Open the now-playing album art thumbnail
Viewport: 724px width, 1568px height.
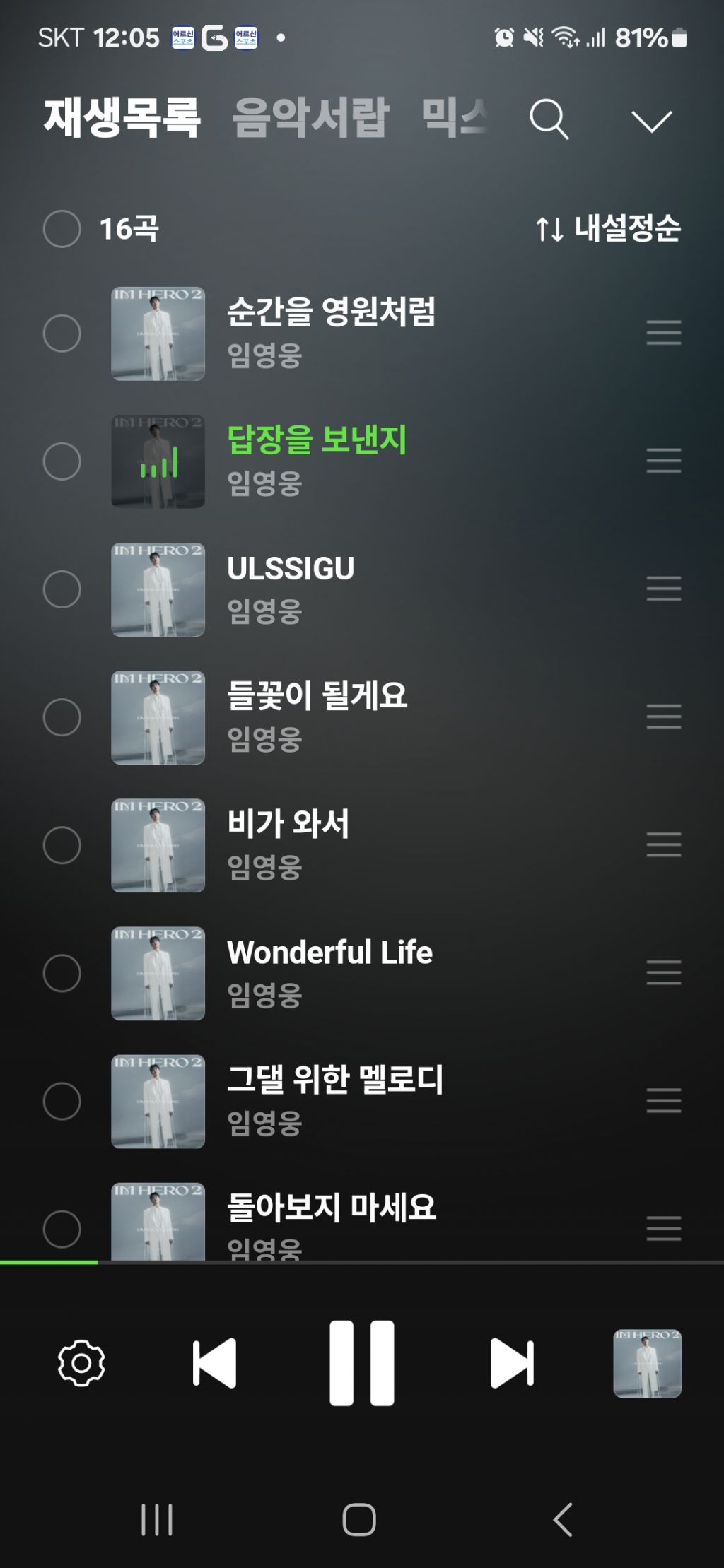click(647, 1363)
